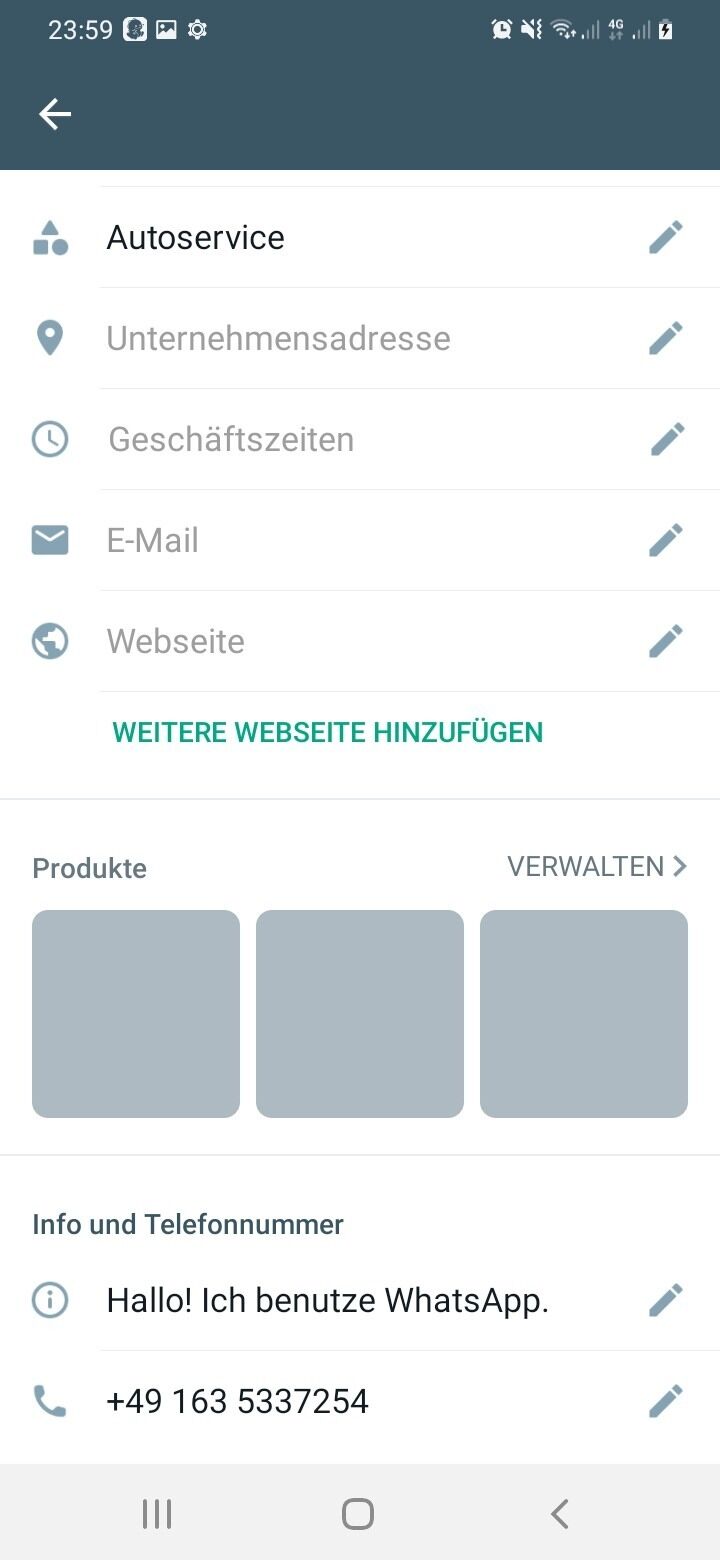Image resolution: width=720 pixels, height=1560 pixels.
Task: Open the middle product placeholder tile
Action: click(x=360, y=1014)
